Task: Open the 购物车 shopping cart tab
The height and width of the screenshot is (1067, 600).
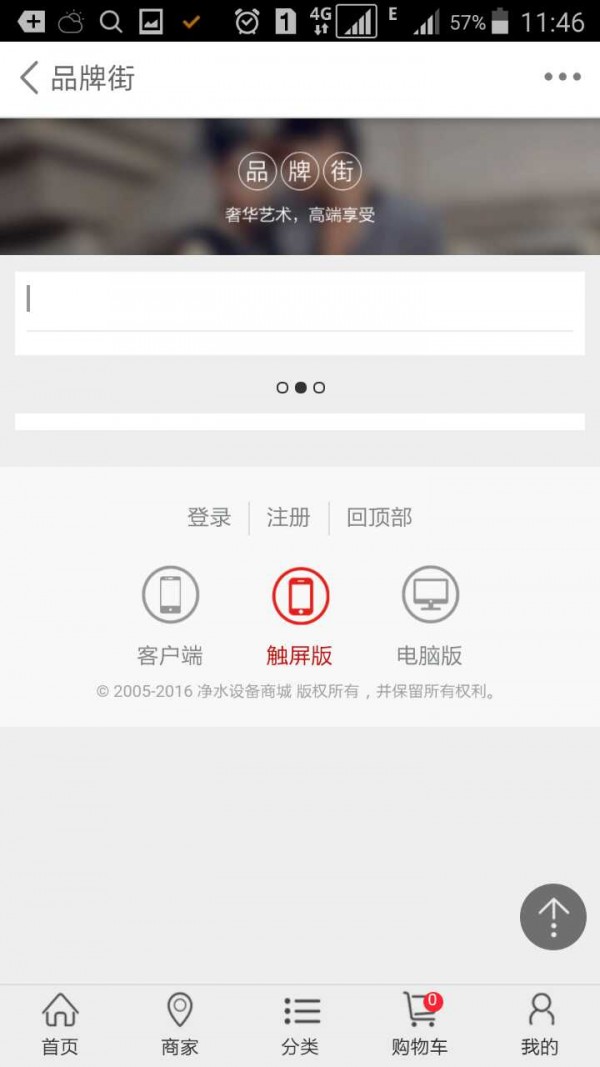Action: (x=420, y=1025)
